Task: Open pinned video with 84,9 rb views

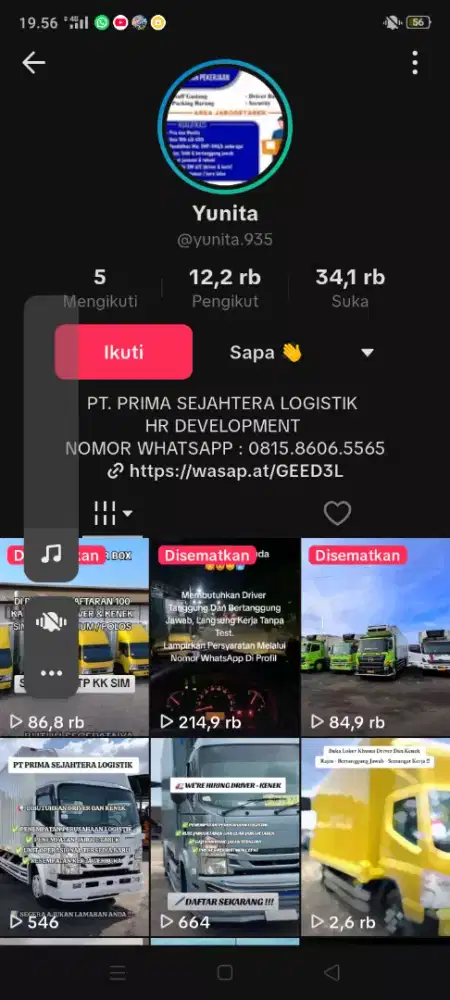Action: click(376, 637)
